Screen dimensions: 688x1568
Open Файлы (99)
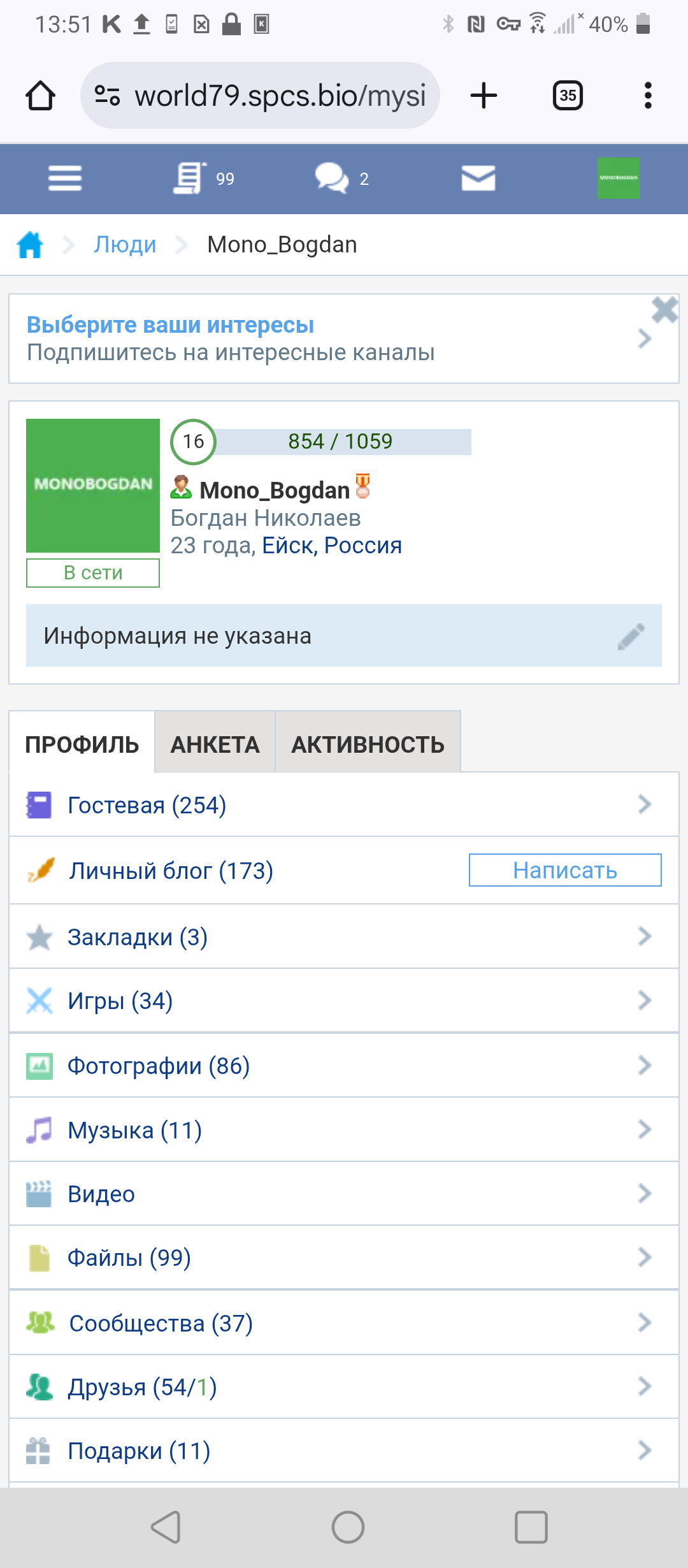pos(129,1258)
